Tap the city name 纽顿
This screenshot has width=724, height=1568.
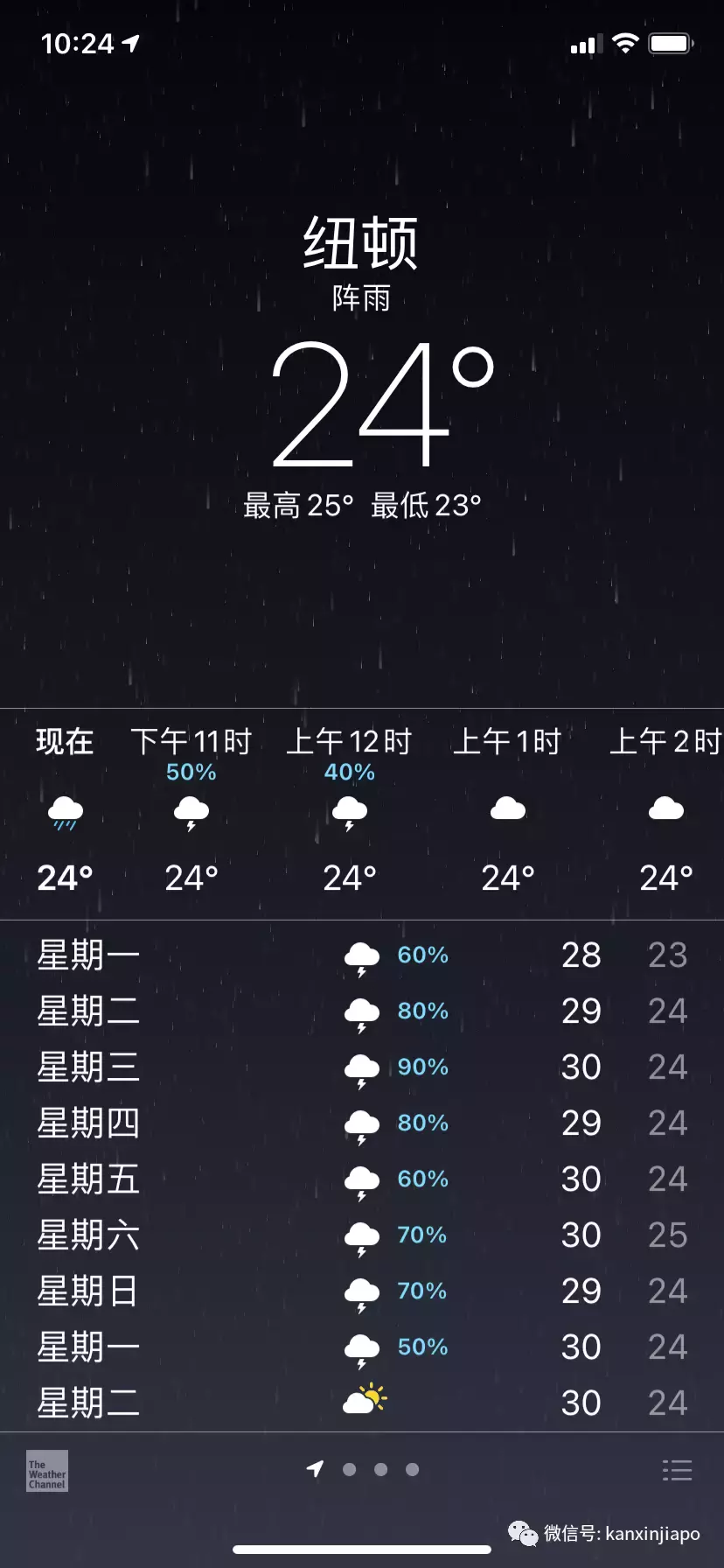(361, 244)
